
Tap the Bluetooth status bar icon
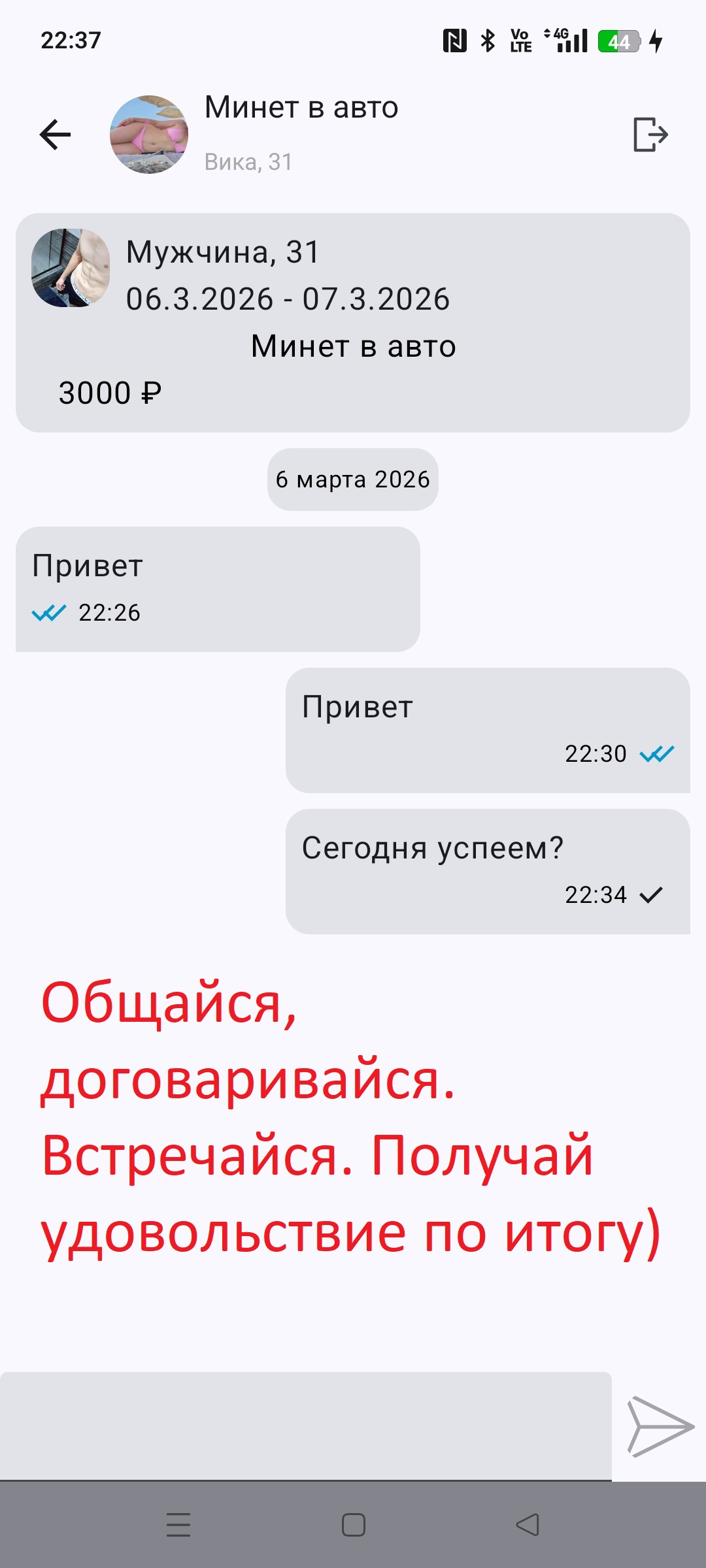pos(486,41)
